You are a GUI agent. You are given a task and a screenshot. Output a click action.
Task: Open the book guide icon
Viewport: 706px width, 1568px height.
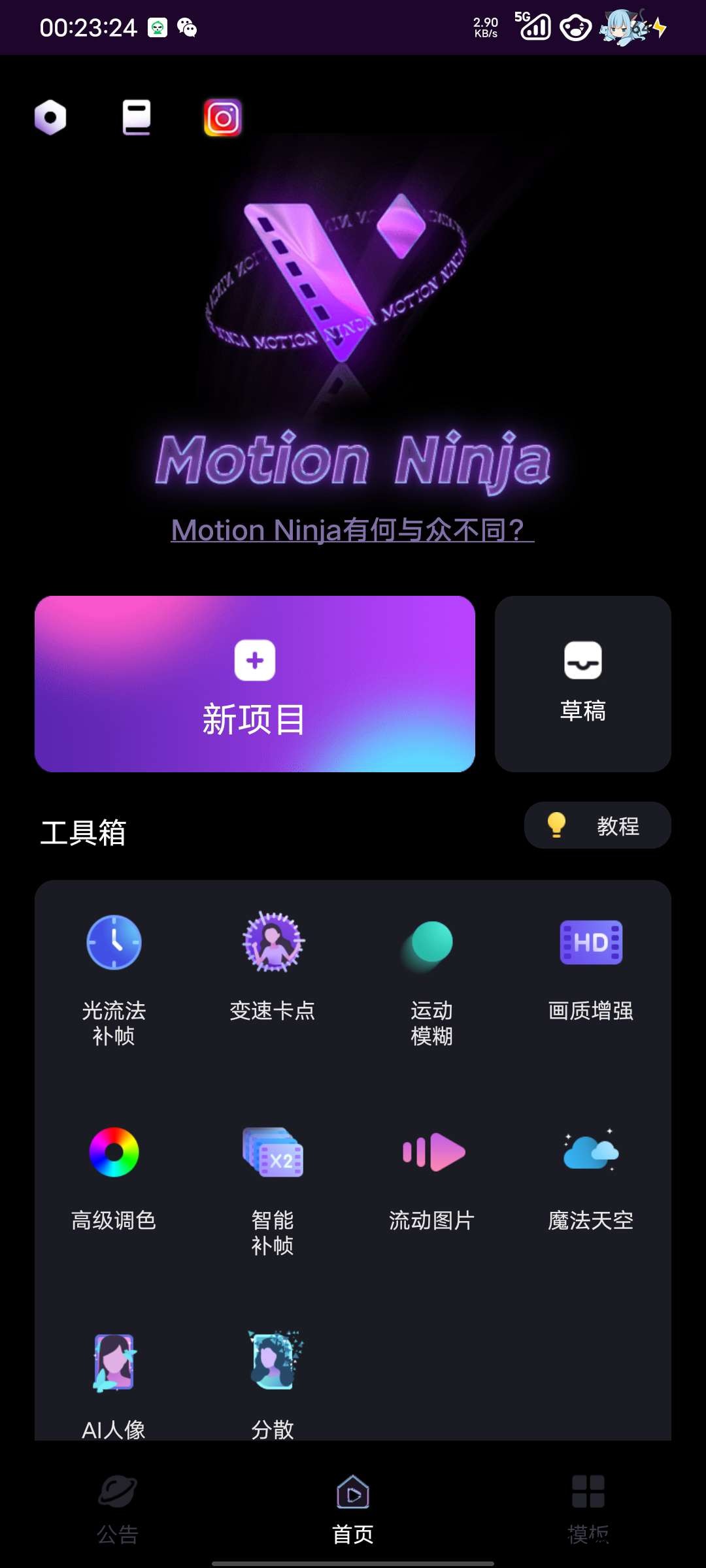(137, 118)
